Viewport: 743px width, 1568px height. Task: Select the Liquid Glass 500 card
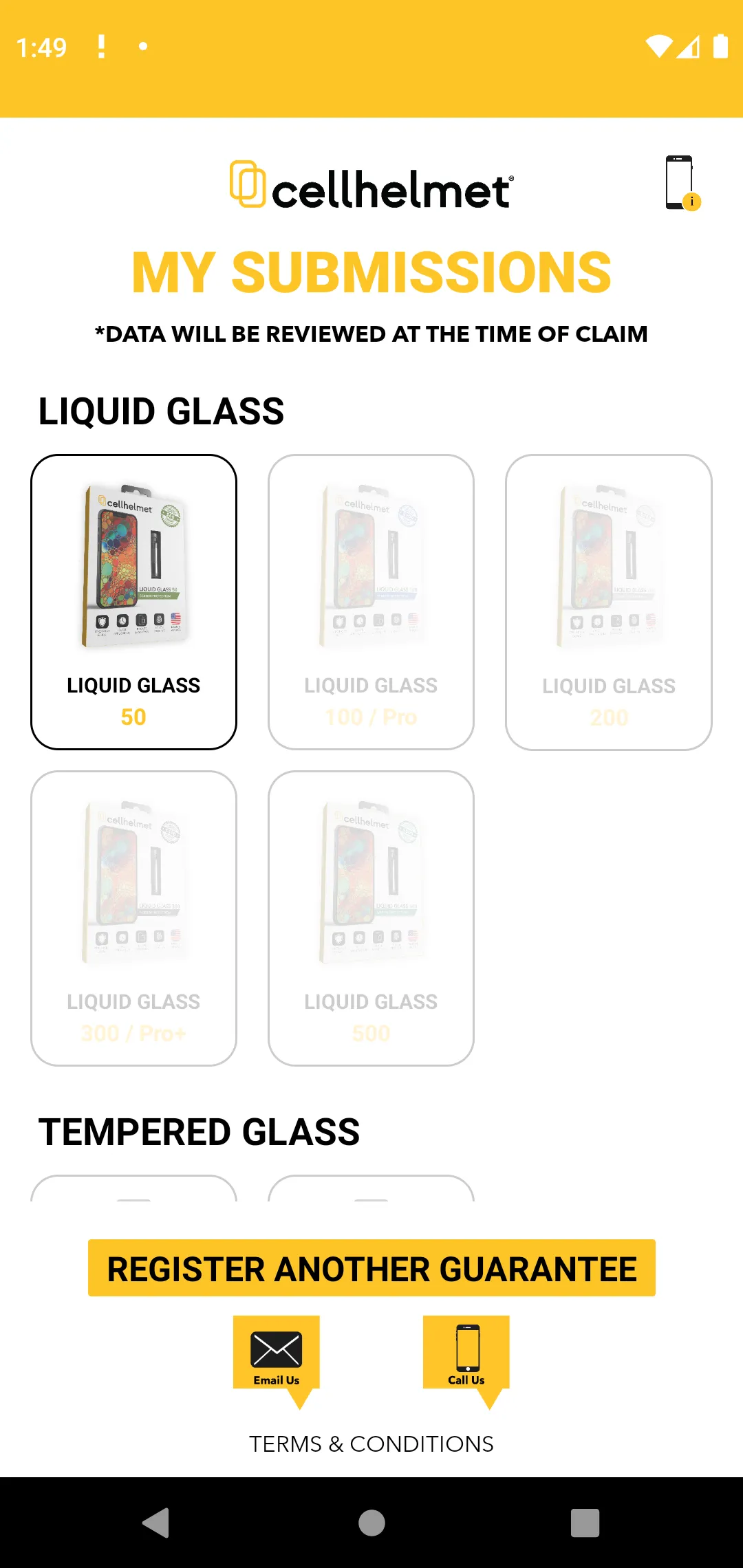pos(371,918)
